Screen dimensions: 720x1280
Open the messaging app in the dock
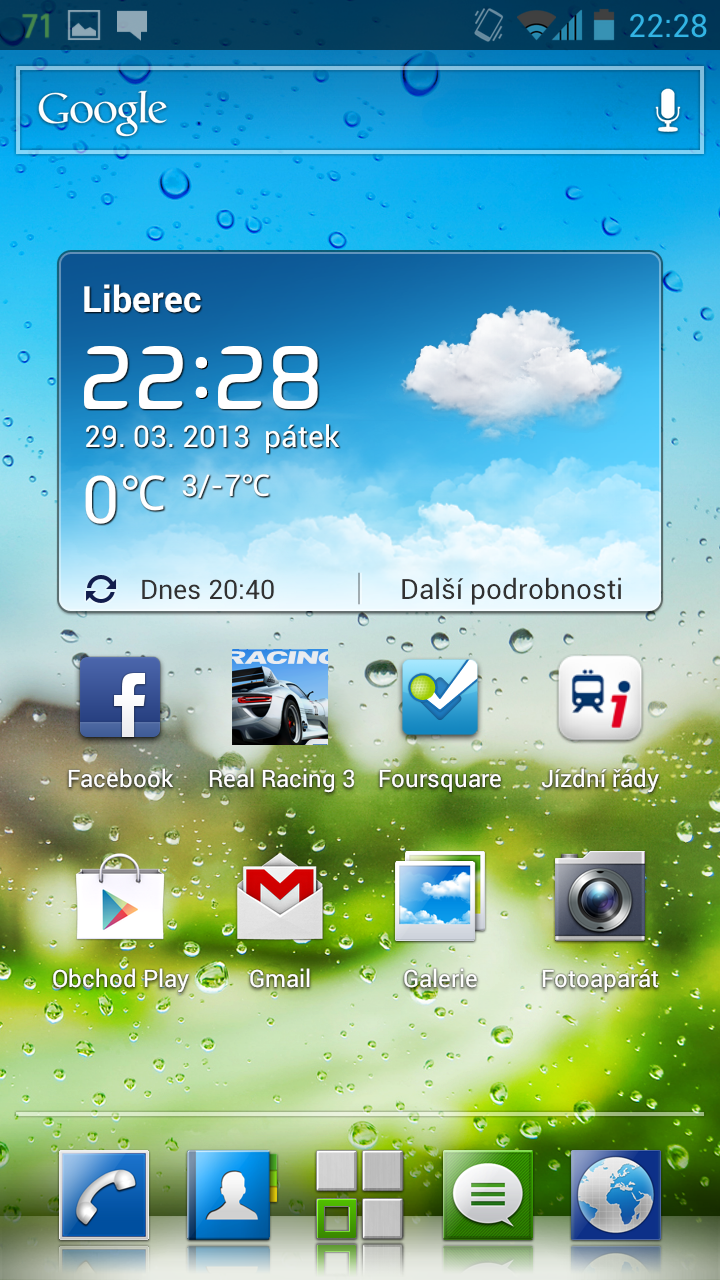(487, 1195)
